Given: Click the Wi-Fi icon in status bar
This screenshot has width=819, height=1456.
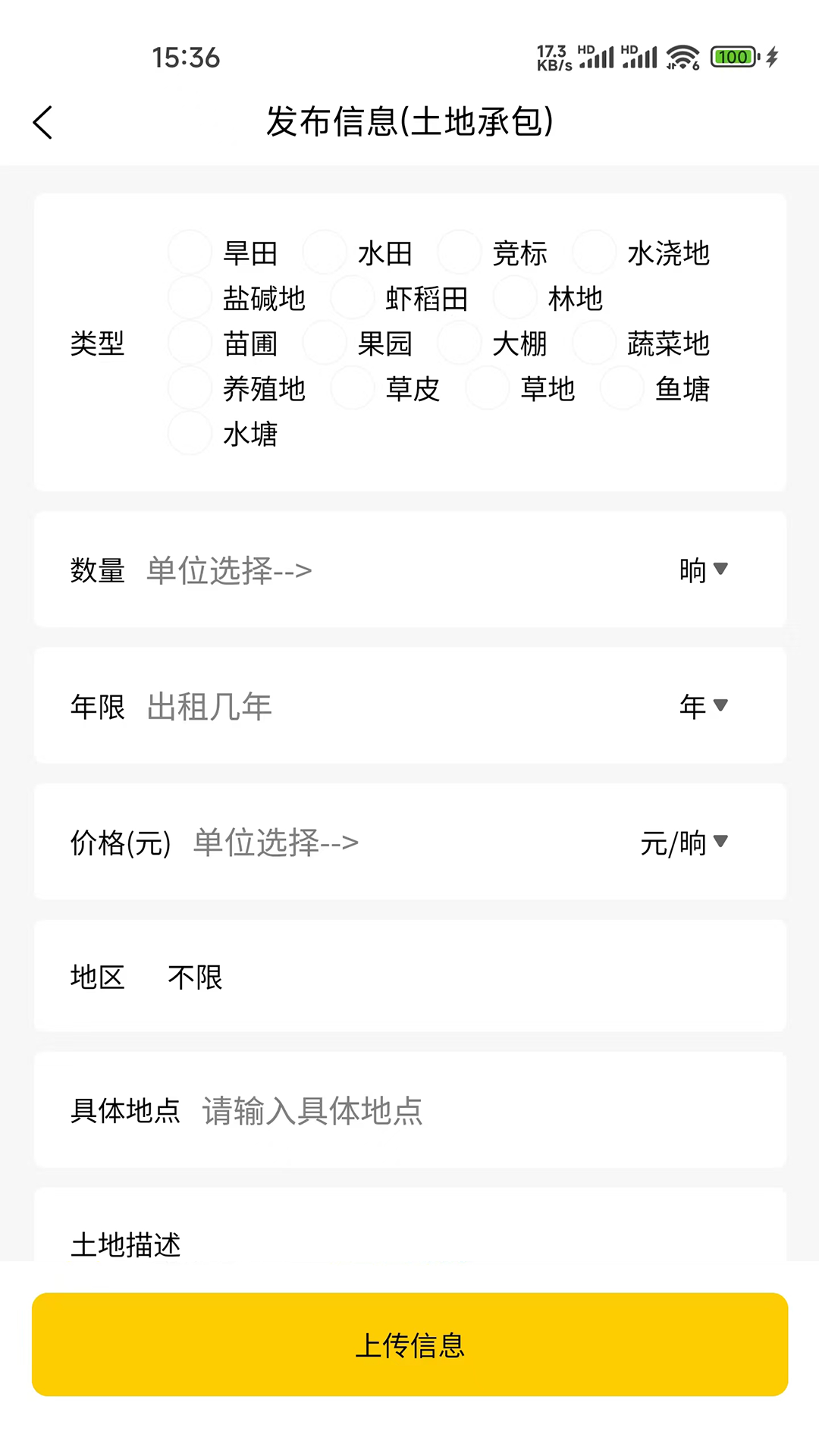Looking at the screenshot, I should pyautogui.click(x=680, y=57).
